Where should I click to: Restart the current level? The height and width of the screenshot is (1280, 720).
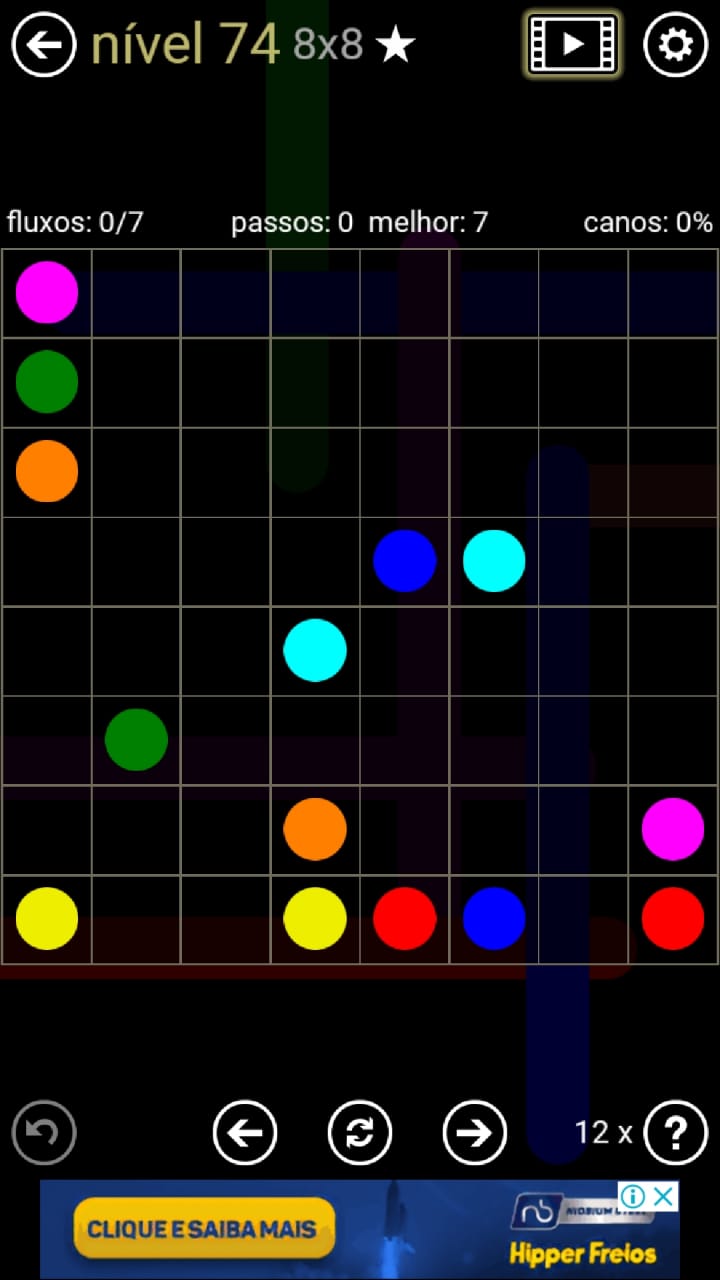click(360, 1132)
